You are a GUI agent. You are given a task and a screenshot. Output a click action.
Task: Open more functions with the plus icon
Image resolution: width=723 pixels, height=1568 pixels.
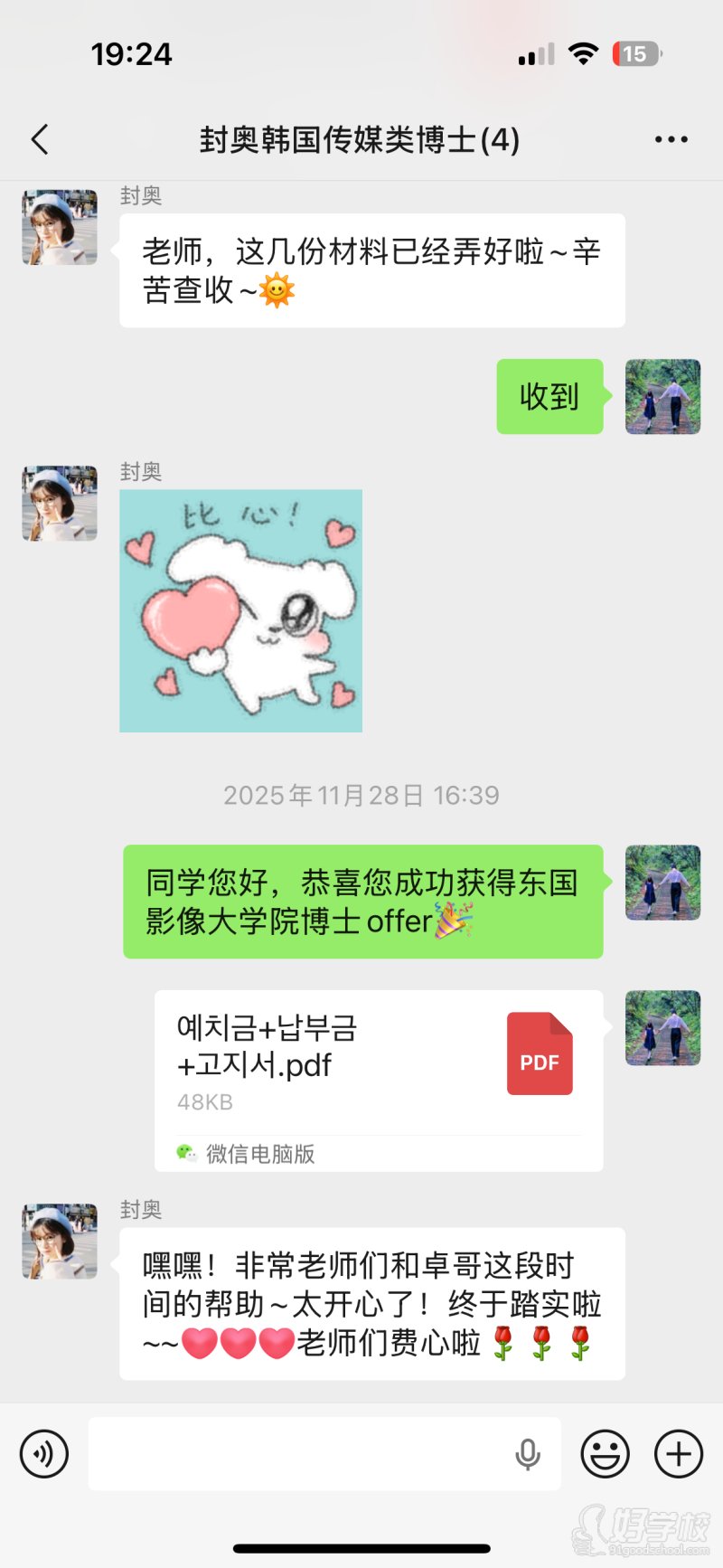point(677,1453)
